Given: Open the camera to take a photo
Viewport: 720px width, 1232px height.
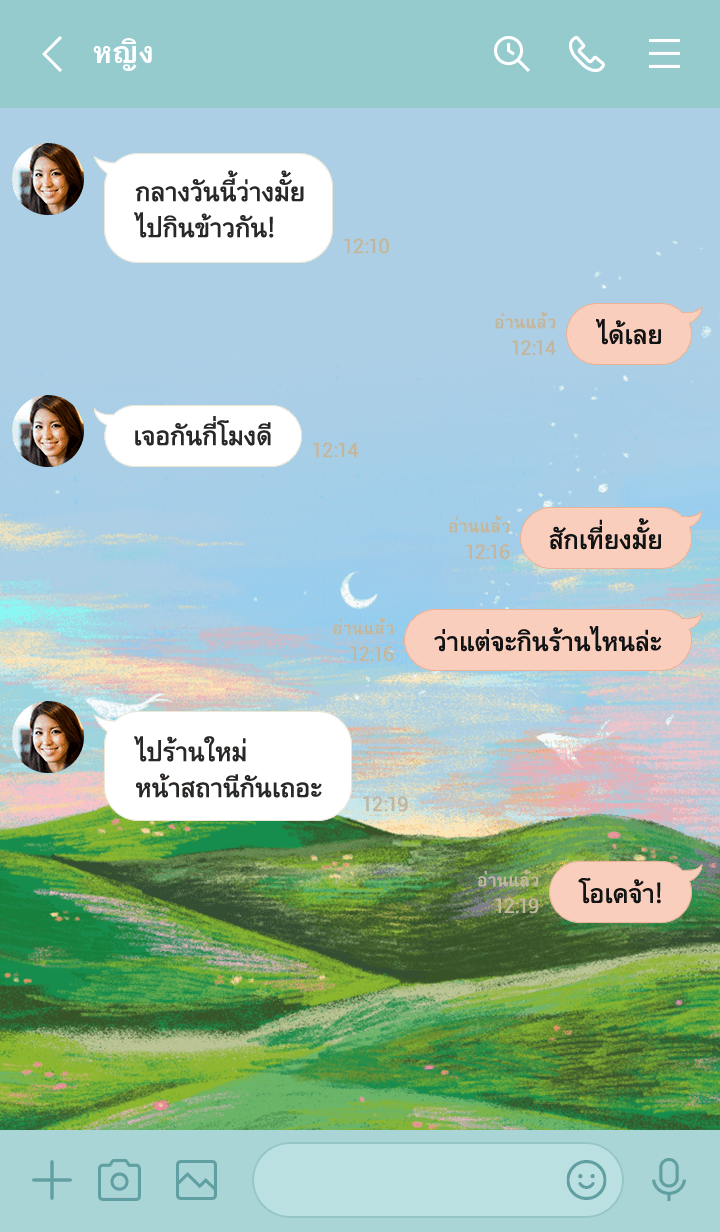Looking at the screenshot, I should [x=119, y=1180].
